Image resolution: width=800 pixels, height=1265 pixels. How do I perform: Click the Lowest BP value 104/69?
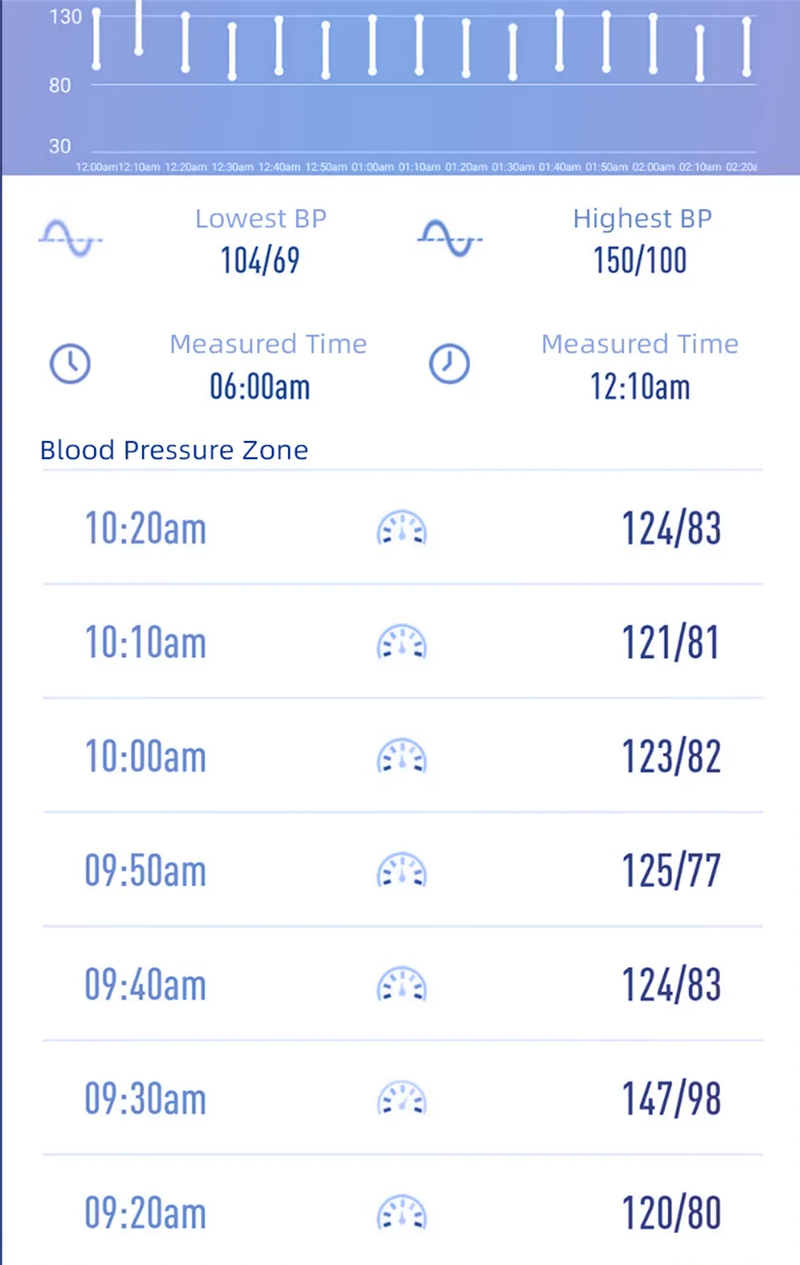(x=259, y=261)
